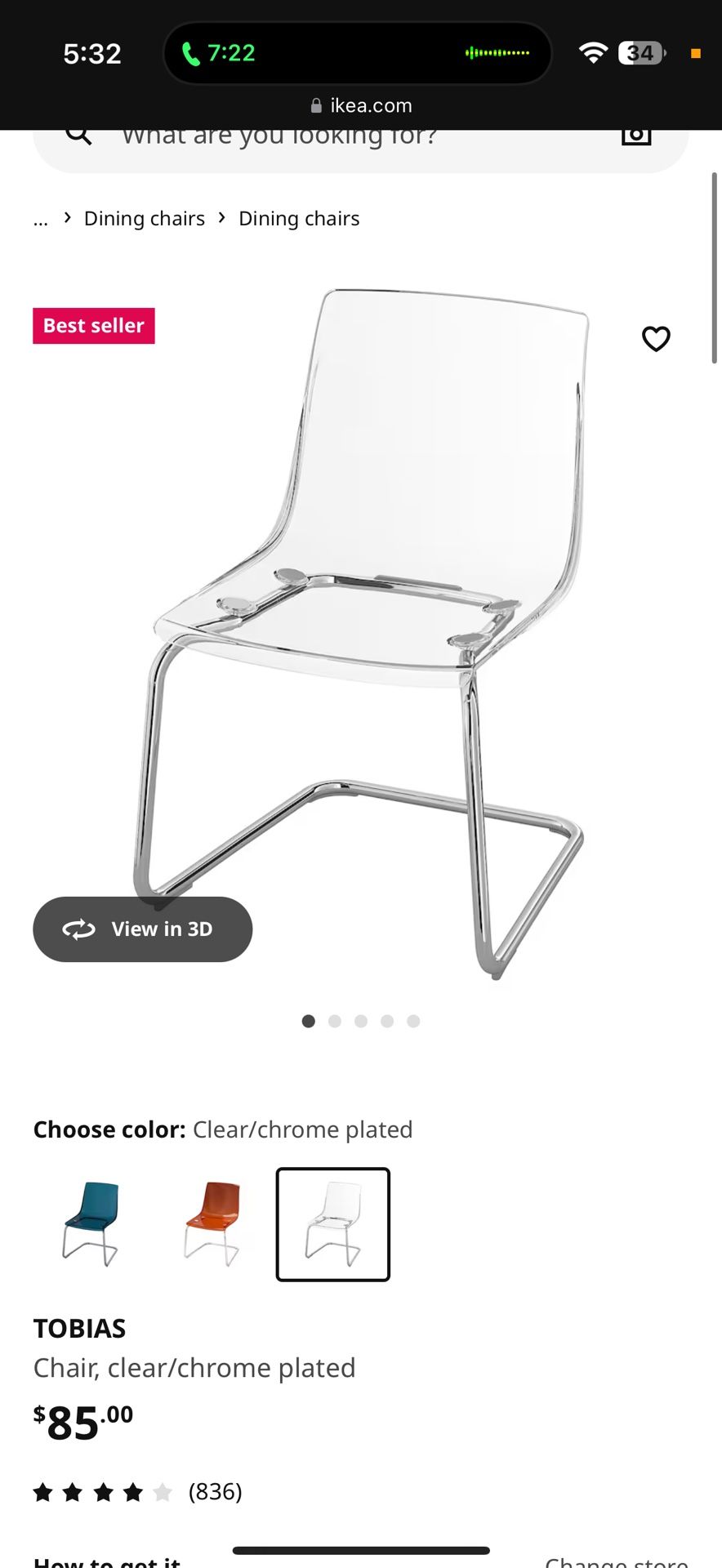Save the chair with the heart icon
This screenshot has height=1568, width=722.
656,338
